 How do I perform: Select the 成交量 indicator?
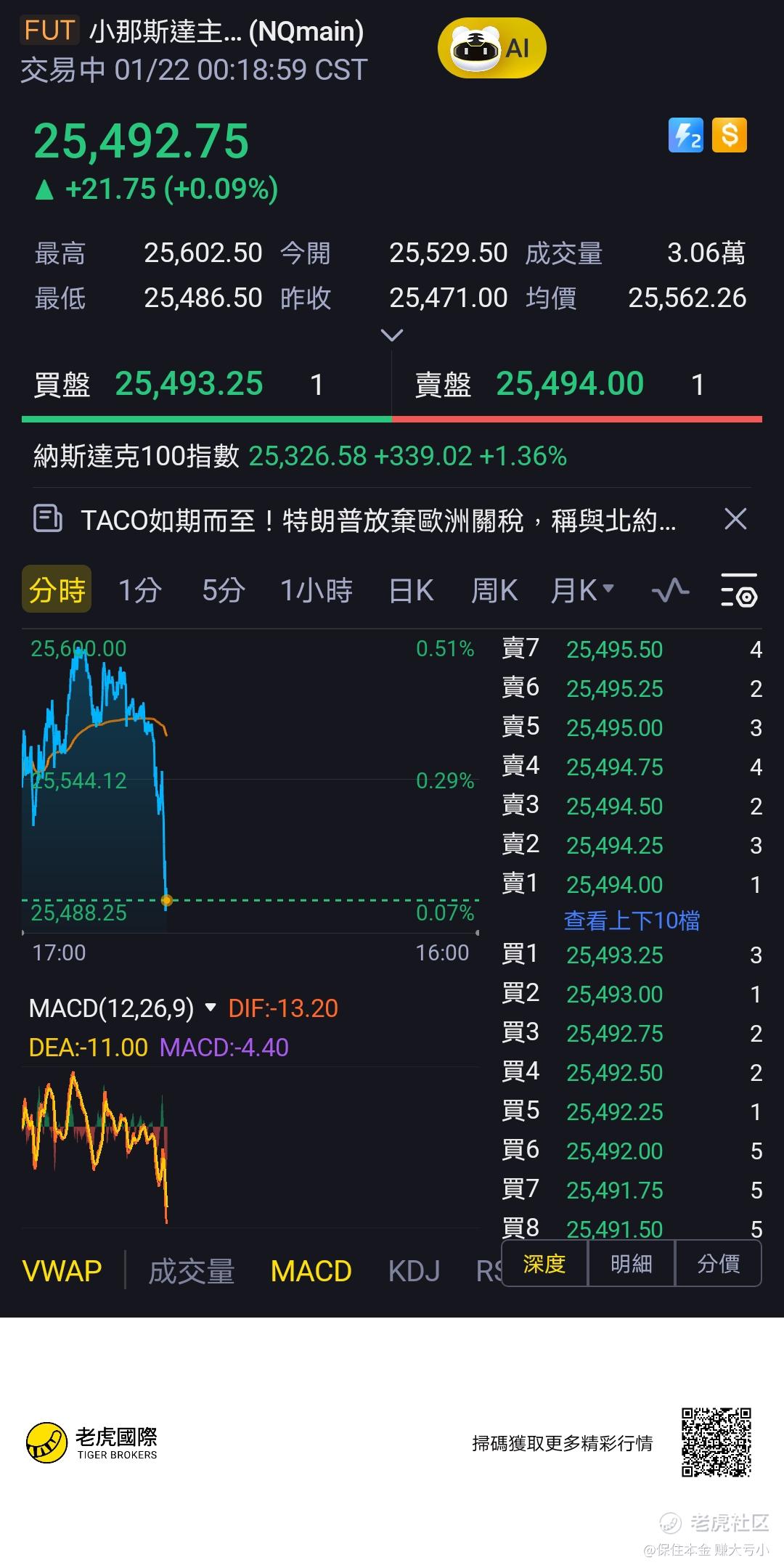click(x=192, y=1271)
